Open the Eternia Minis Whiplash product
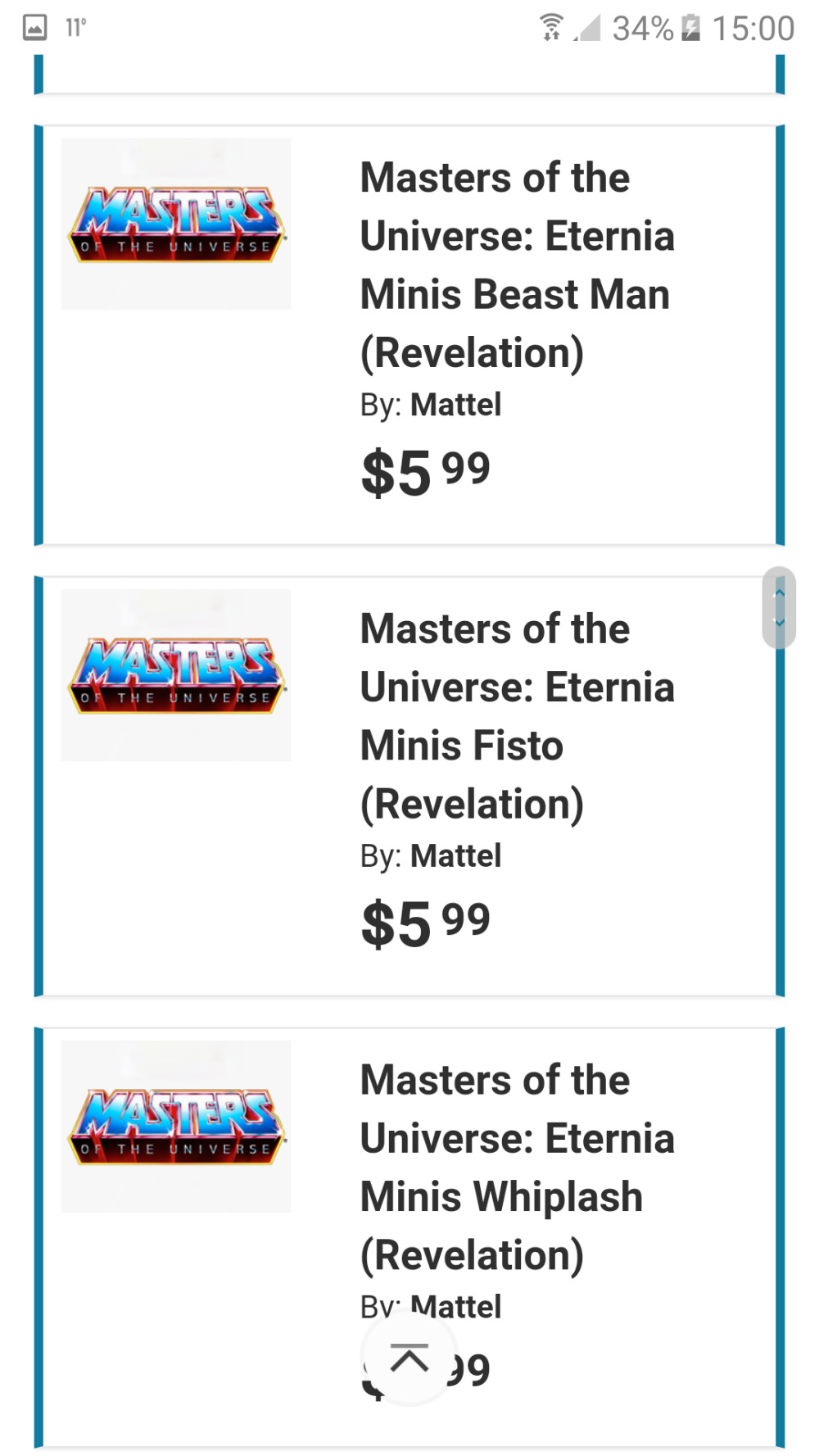Screen dimensions: 819x1456 517,1168
